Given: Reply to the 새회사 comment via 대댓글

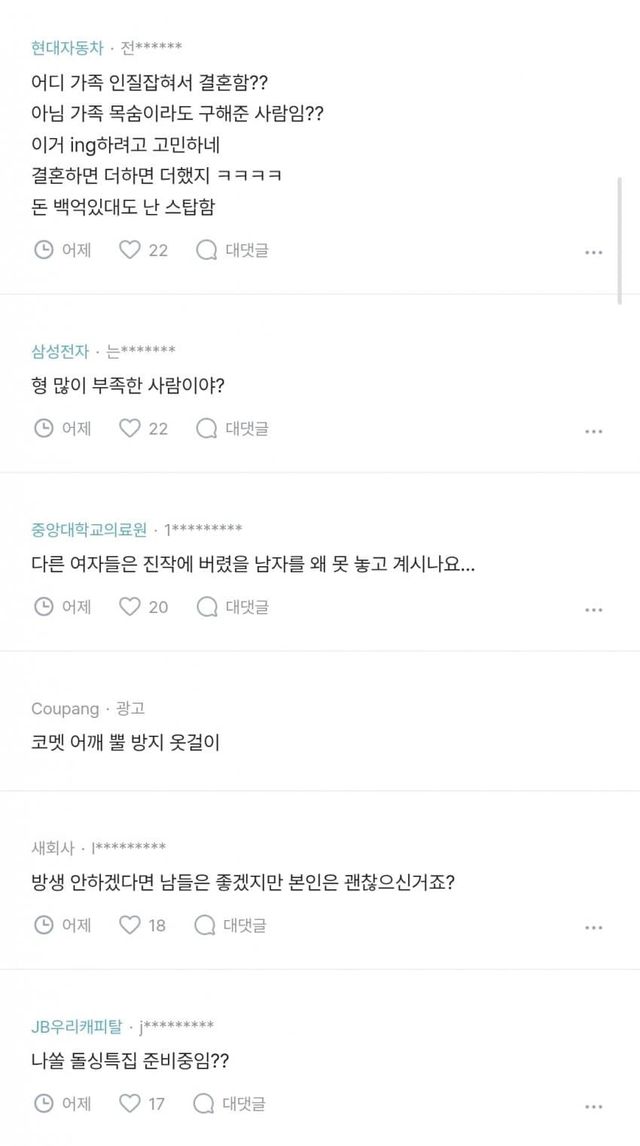Looking at the screenshot, I should (233, 925).
